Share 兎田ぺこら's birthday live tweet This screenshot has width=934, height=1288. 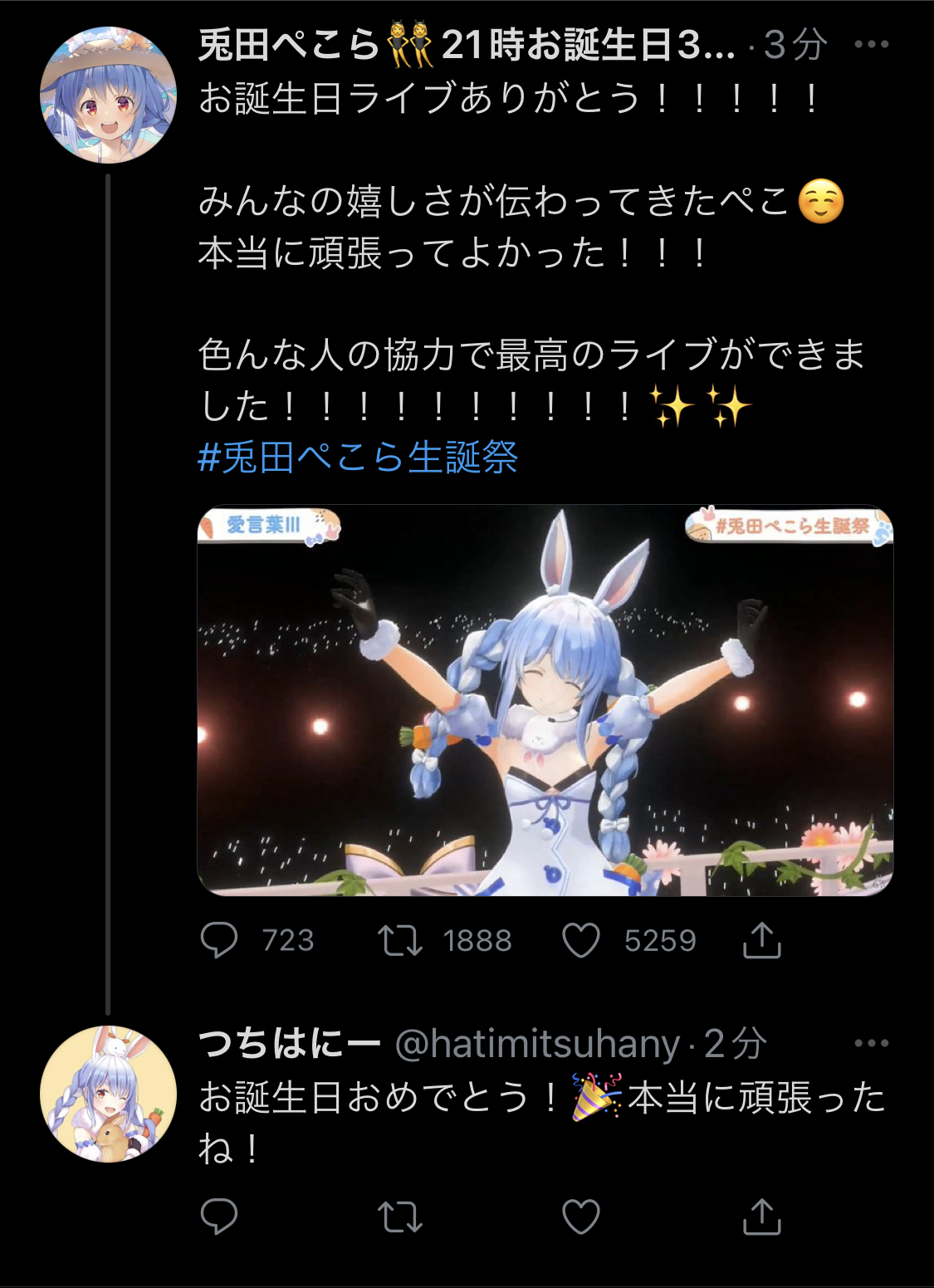pos(761,940)
